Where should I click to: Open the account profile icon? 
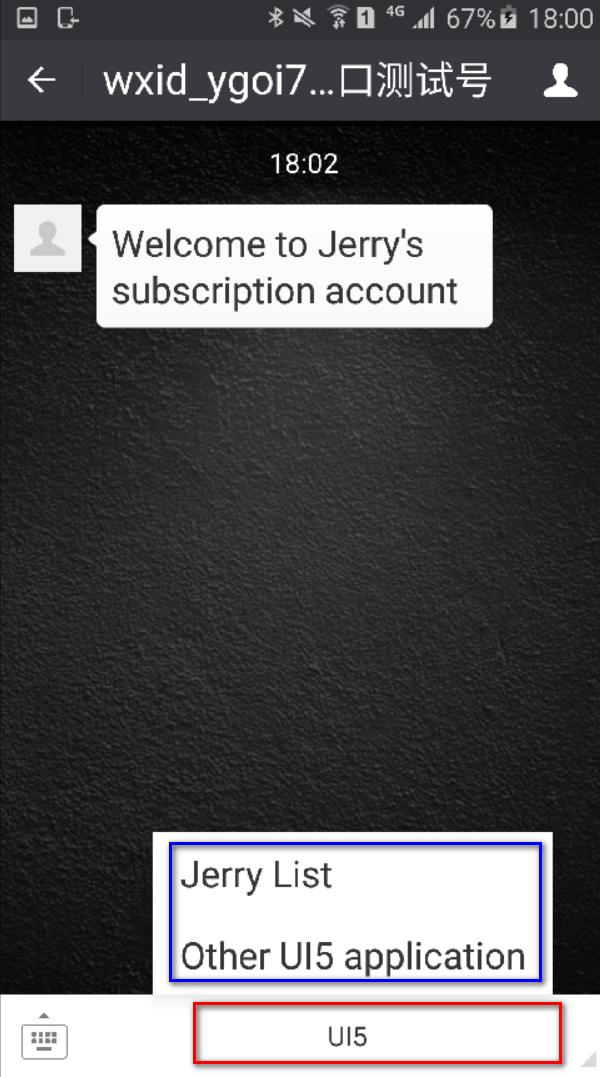[560, 81]
